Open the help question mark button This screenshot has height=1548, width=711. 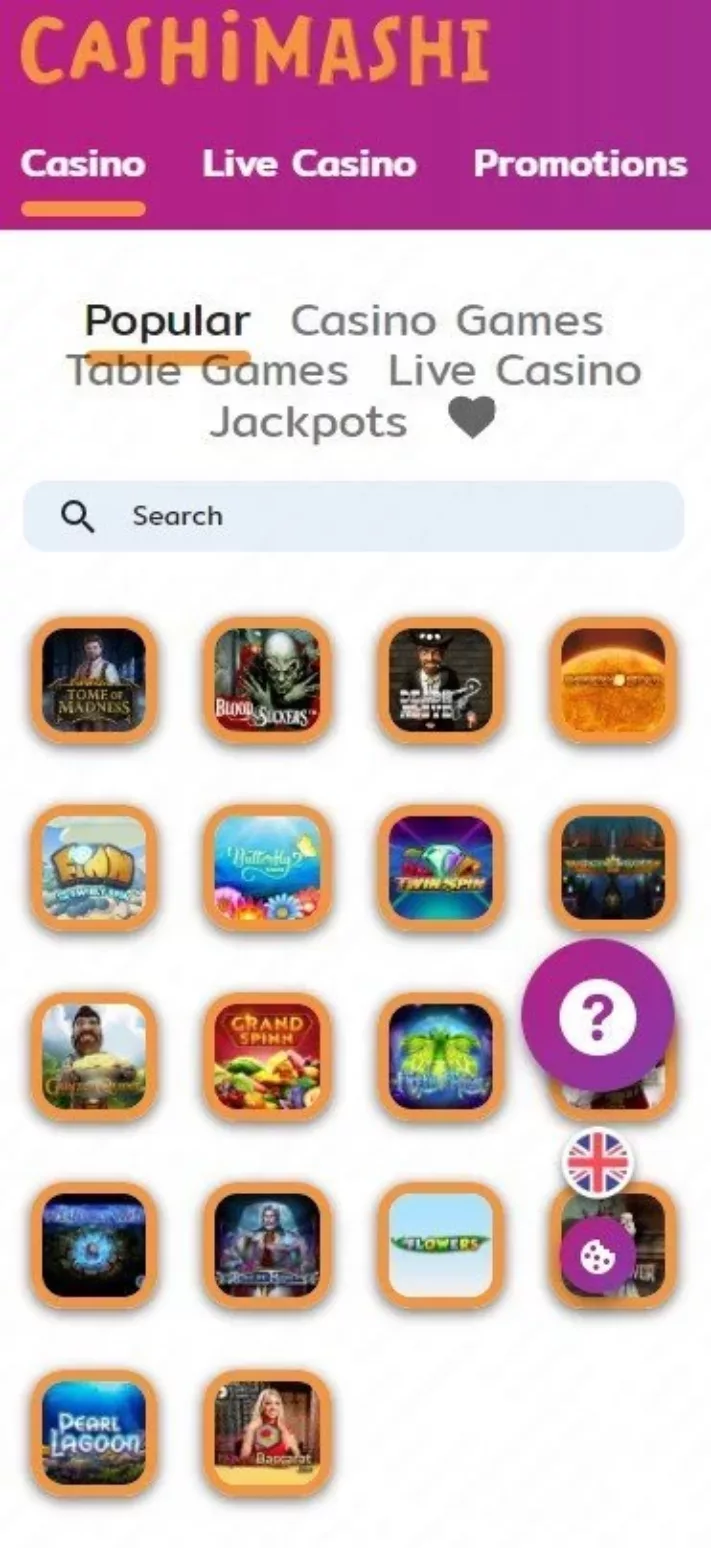pyautogui.click(x=597, y=1016)
